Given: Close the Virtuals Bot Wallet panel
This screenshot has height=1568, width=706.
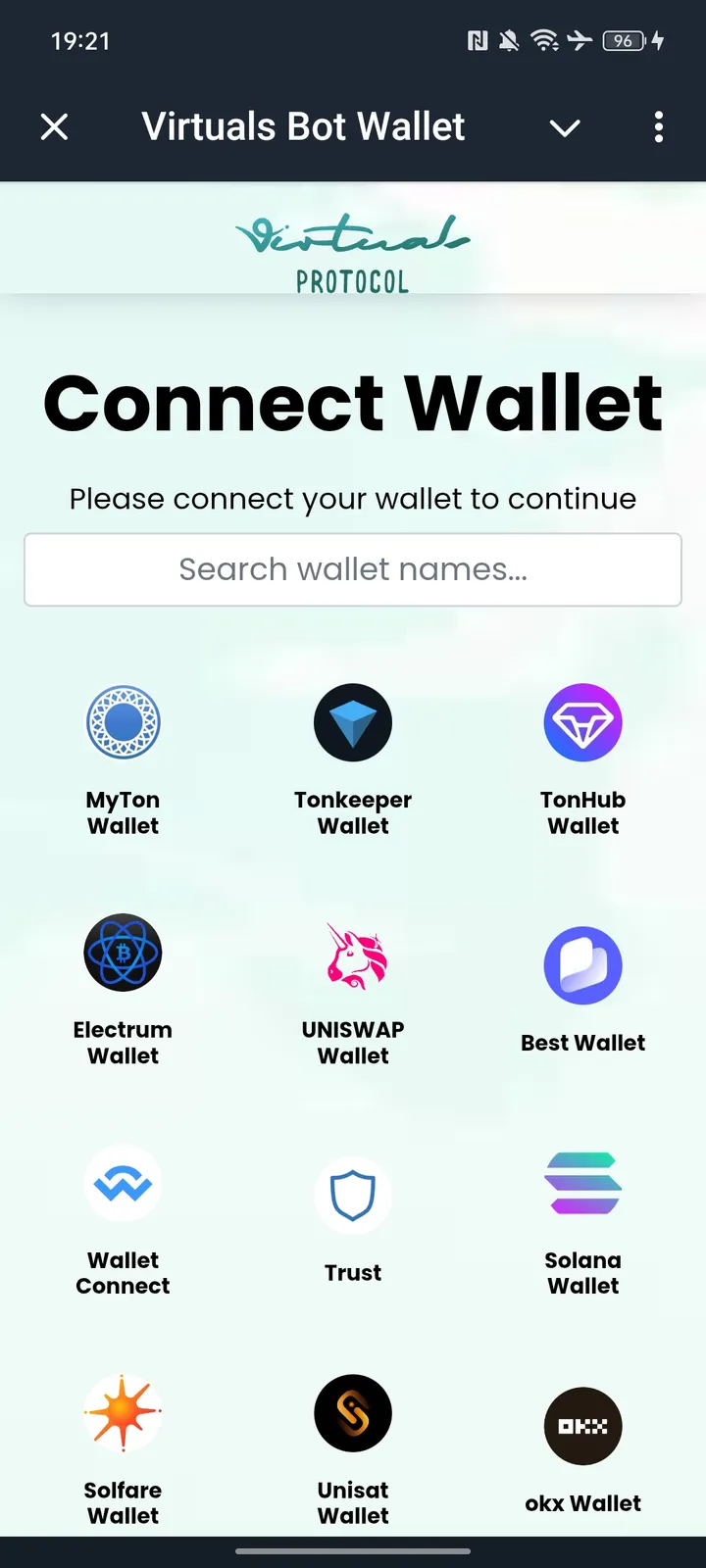Looking at the screenshot, I should pos(55,126).
